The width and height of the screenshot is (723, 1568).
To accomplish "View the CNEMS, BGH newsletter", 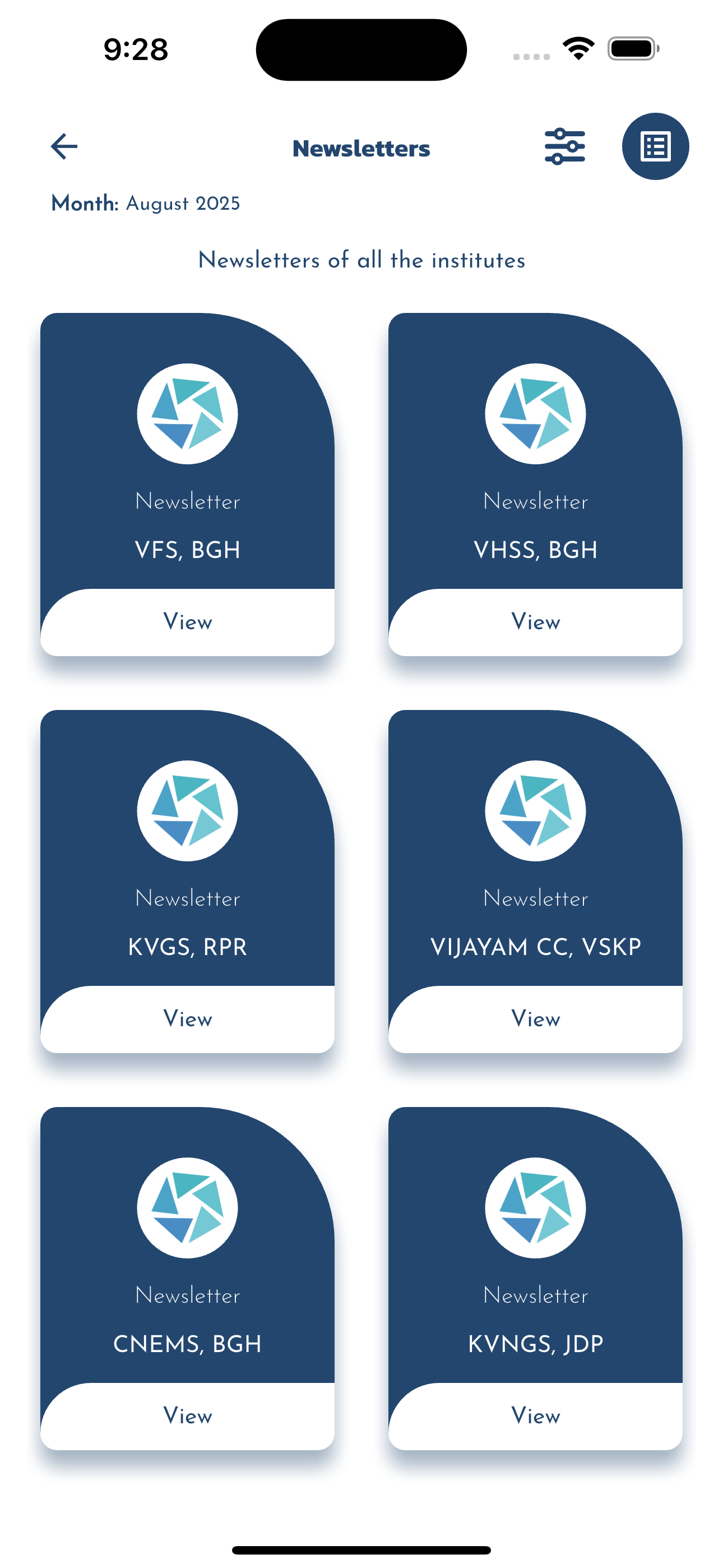I will click(x=187, y=1416).
